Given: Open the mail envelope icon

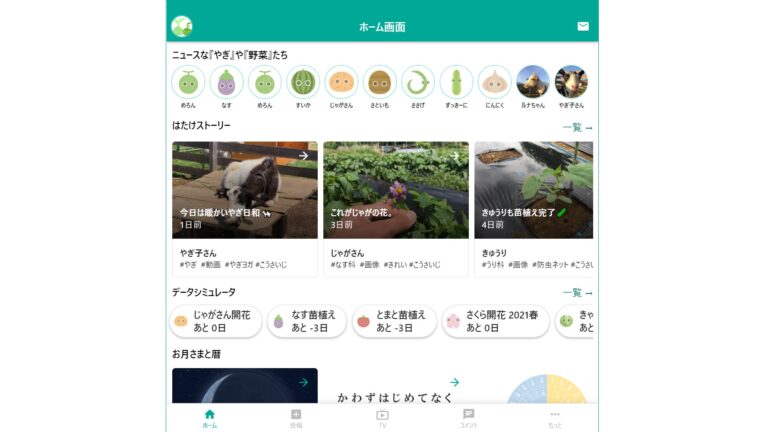Looking at the screenshot, I should point(583,26).
